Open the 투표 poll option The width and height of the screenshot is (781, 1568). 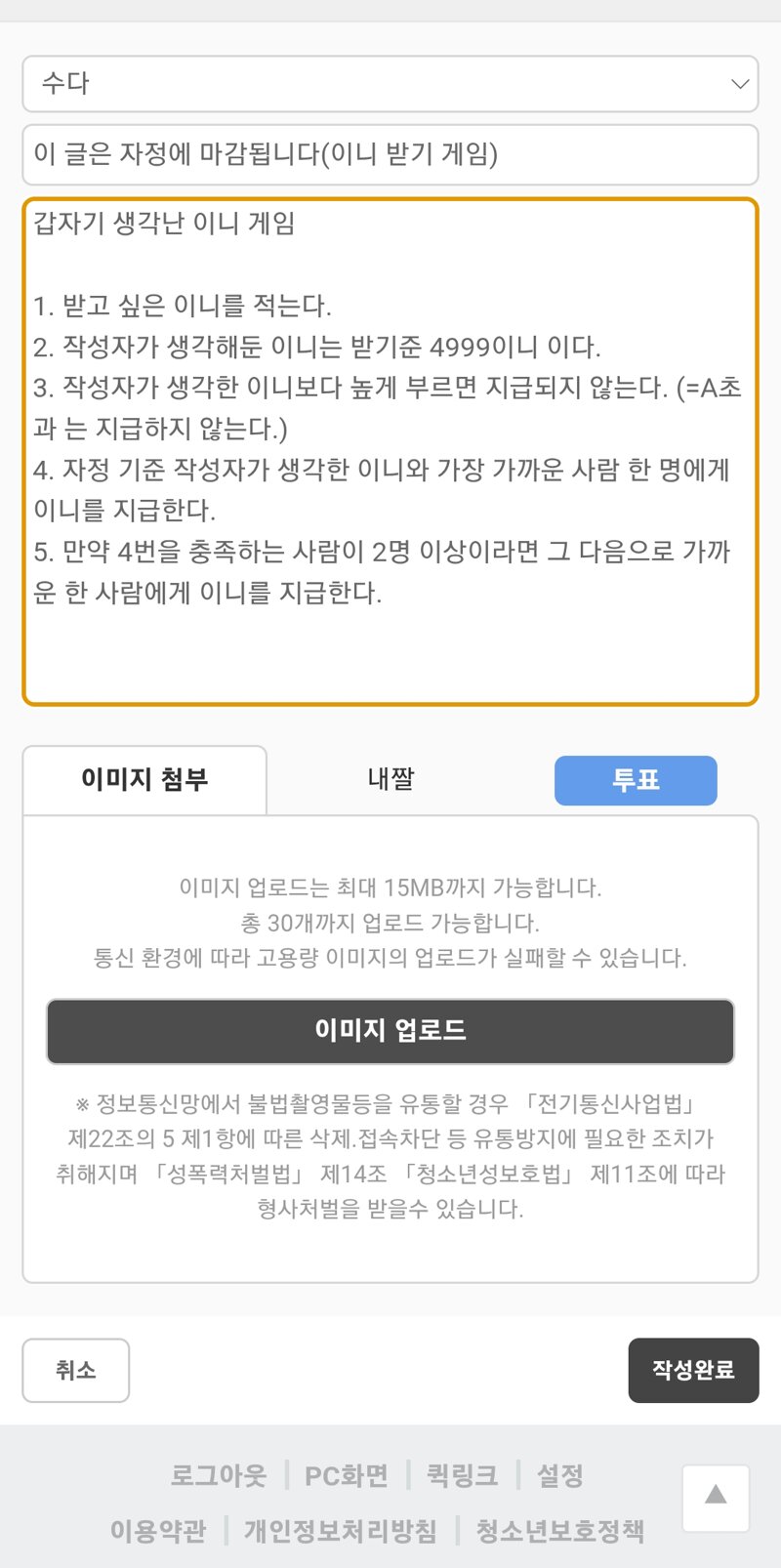636,780
